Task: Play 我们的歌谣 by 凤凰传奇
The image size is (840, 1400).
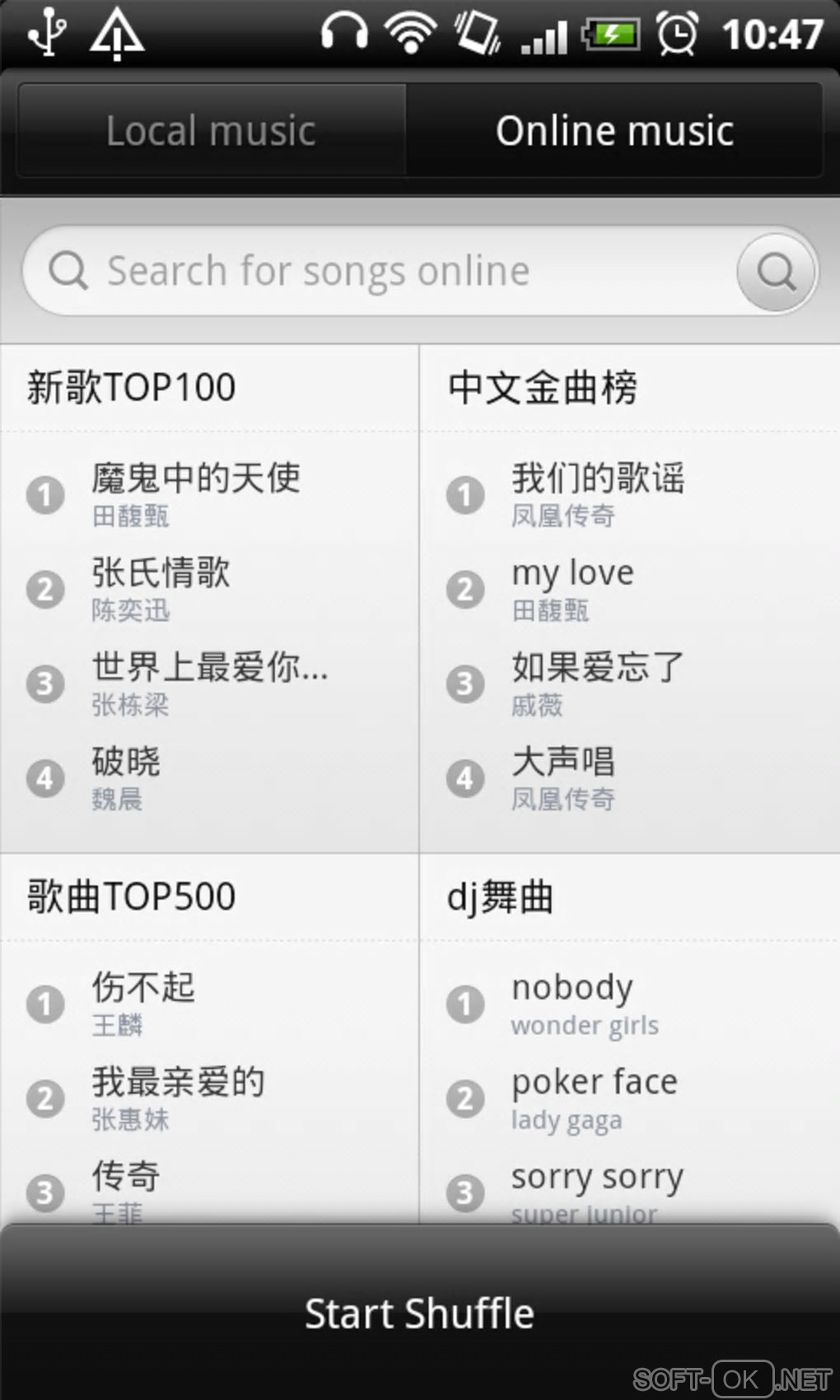Action: pos(598,493)
